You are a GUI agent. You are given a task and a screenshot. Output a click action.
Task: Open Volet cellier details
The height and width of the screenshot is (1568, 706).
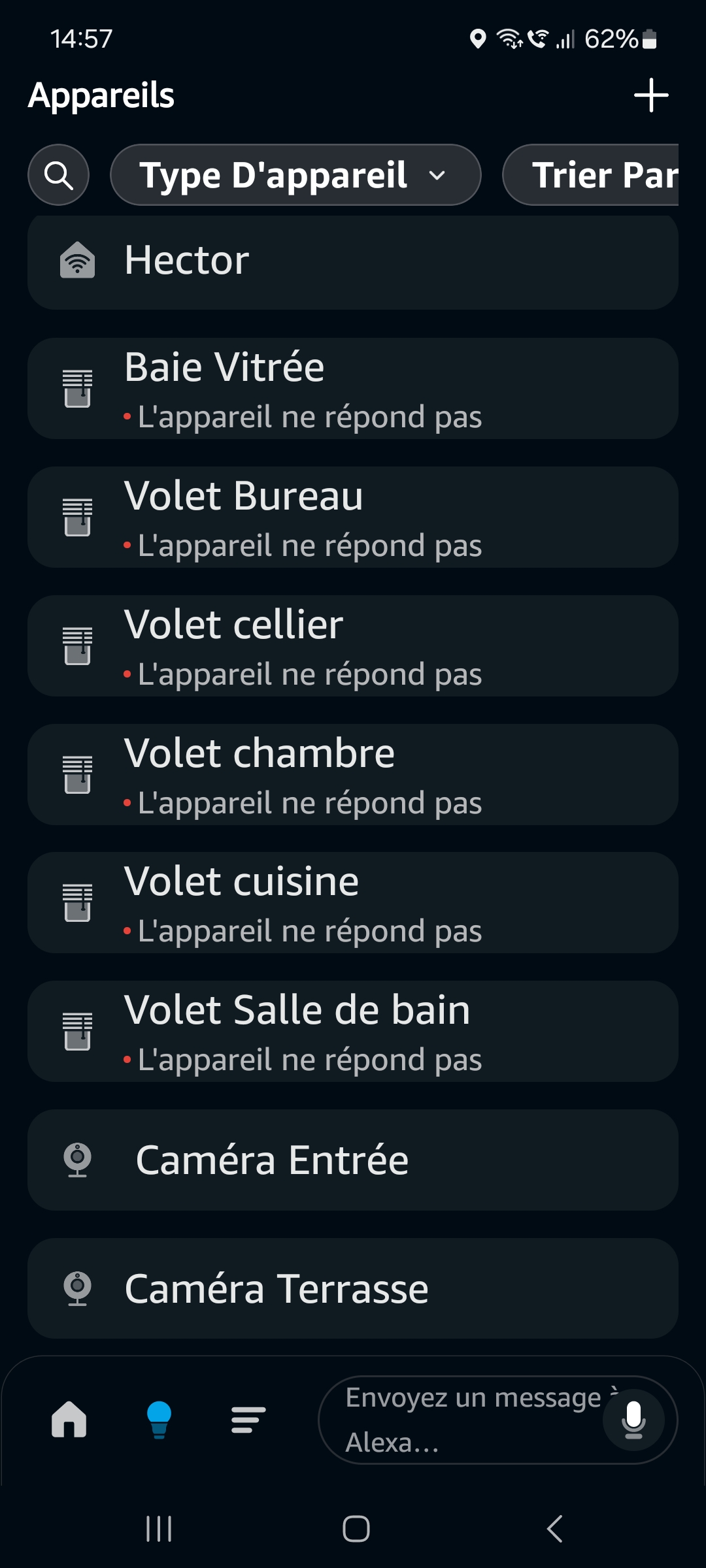point(353,646)
